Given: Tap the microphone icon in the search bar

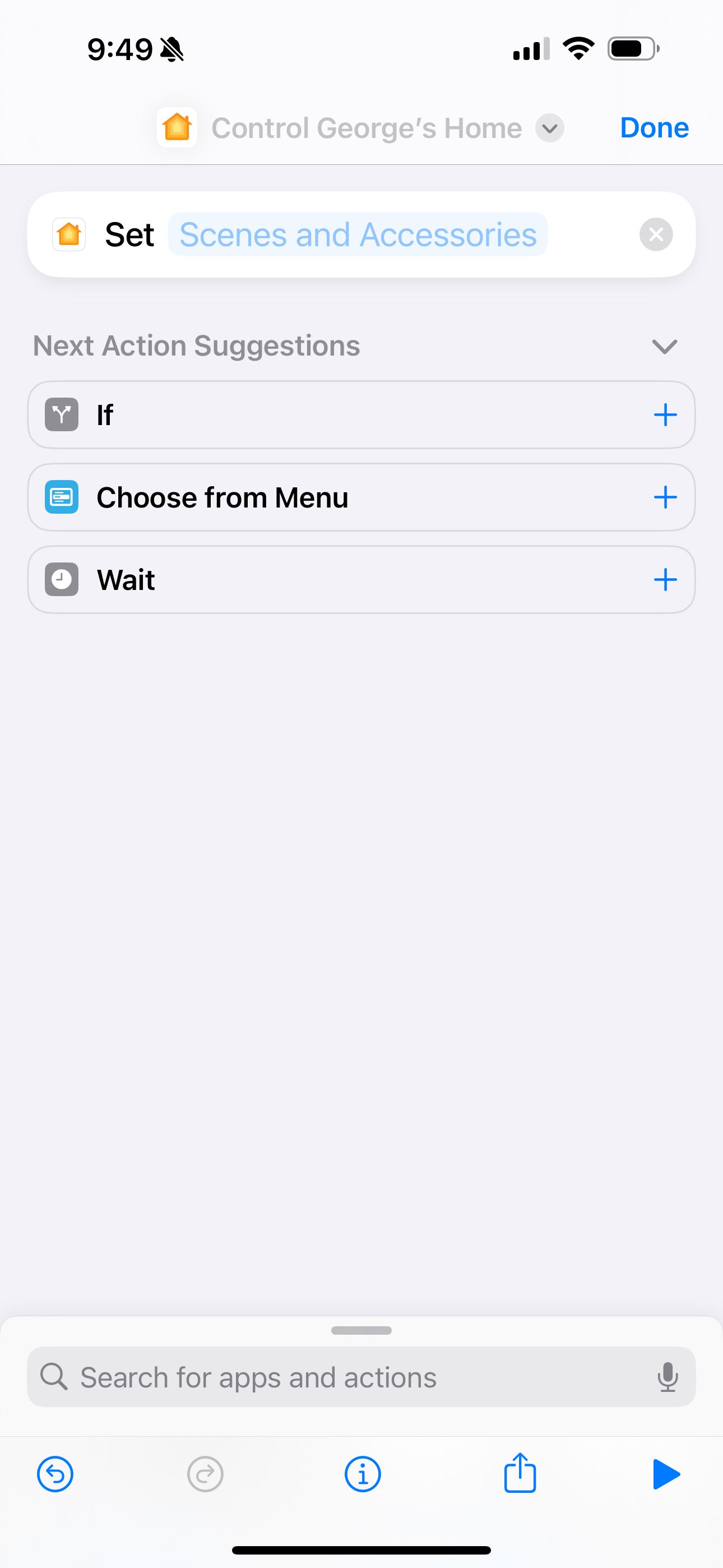Looking at the screenshot, I should tap(668, 1377).
